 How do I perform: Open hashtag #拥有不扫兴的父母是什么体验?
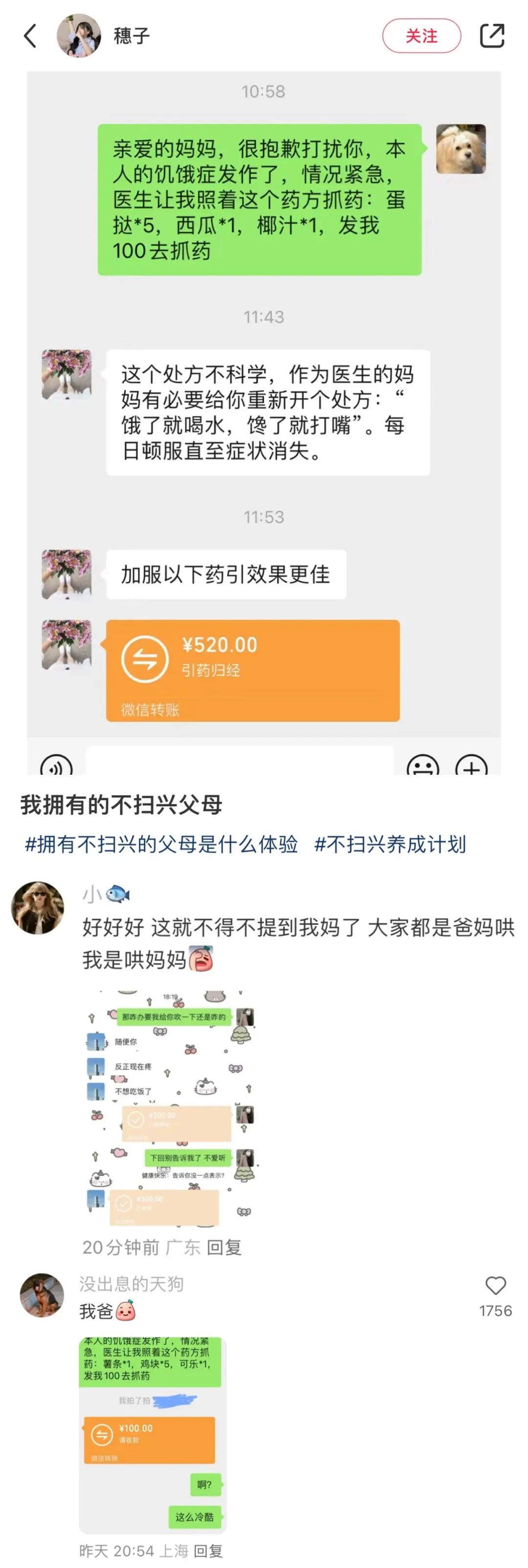click(x=161, y=844)
